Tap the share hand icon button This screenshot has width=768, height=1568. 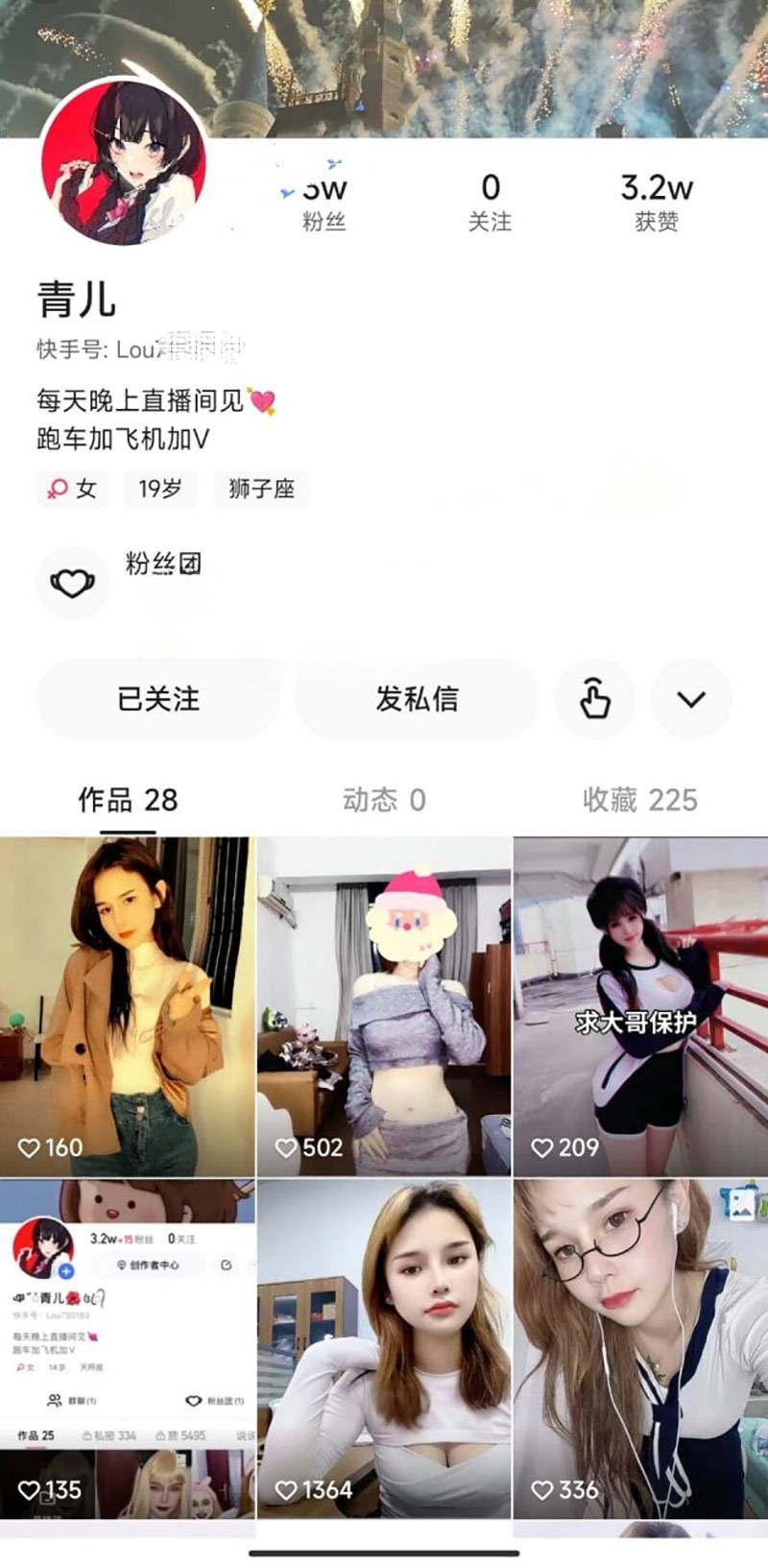point(595,699)
